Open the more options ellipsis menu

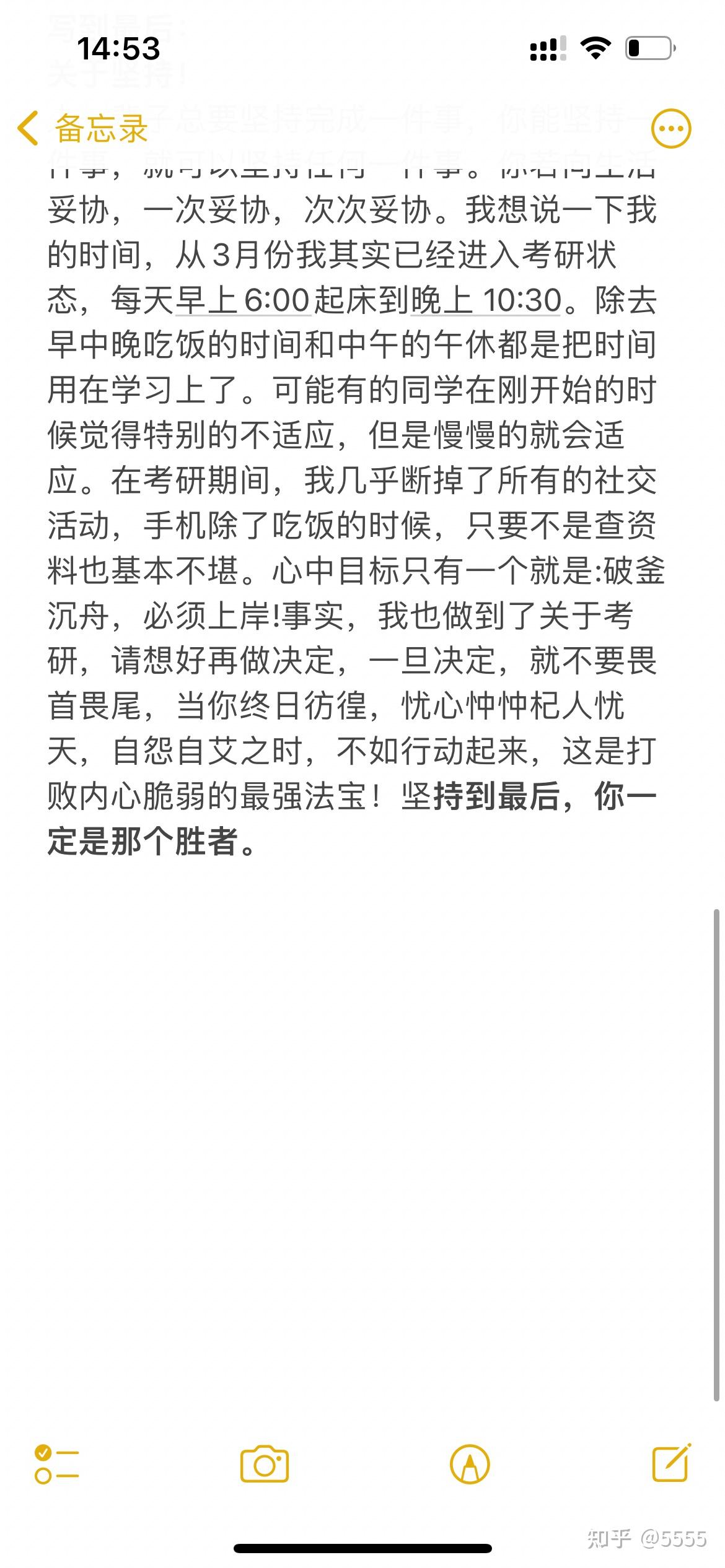pos(671,129)
